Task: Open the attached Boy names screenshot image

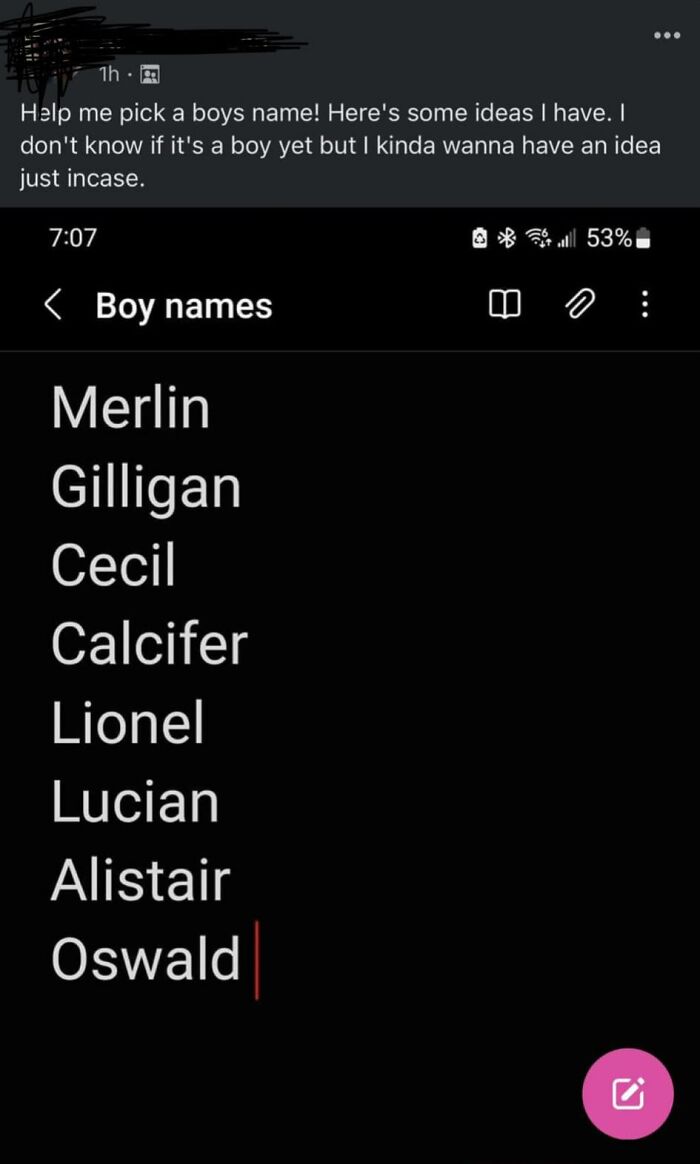Action: tap(350, 680)
